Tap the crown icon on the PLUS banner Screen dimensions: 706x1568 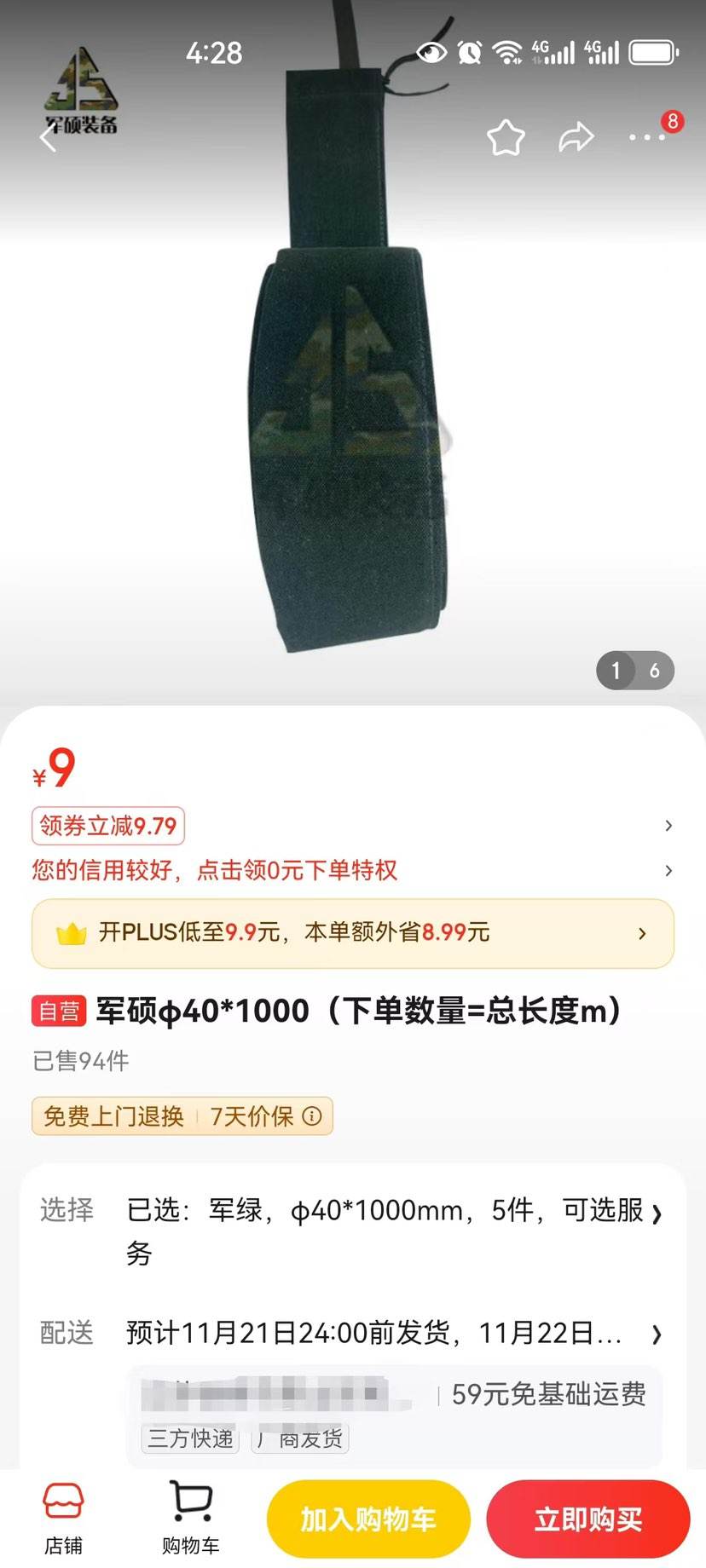tap(74, 933)
